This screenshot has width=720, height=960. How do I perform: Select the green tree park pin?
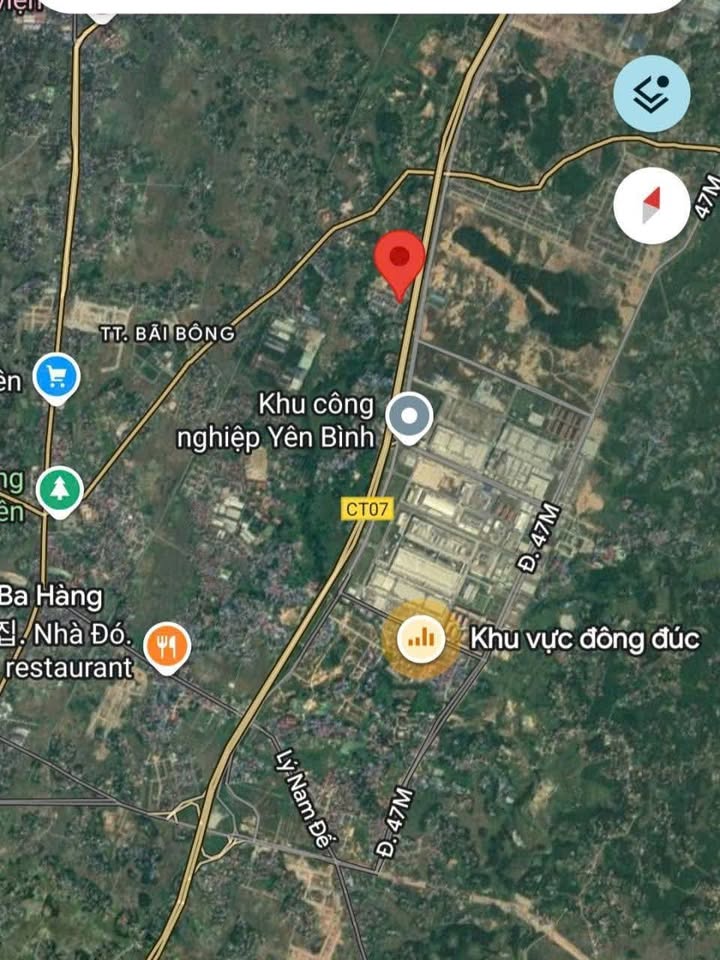[x=60, y=487]
